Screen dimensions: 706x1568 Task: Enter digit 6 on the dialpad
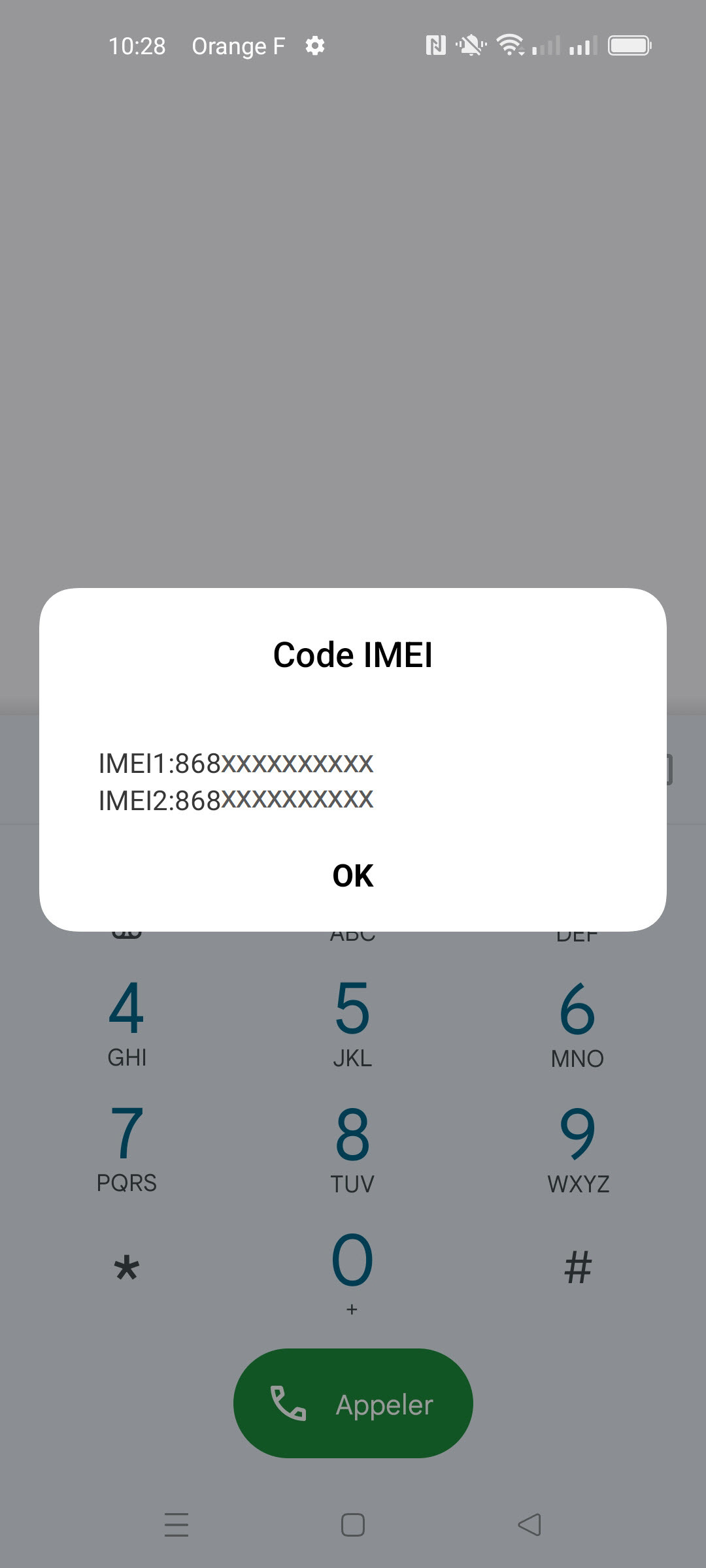coord(577,1024)
